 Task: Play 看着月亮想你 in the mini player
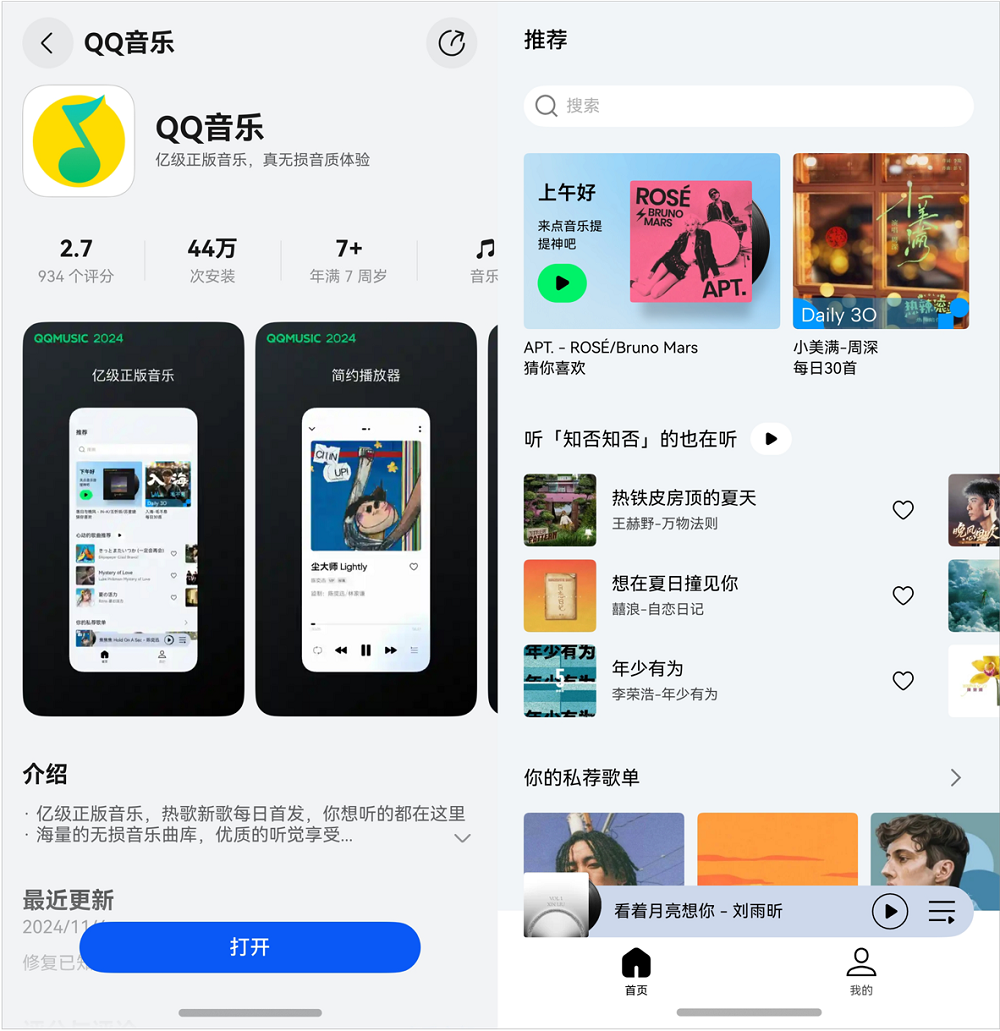pos(889,911)
